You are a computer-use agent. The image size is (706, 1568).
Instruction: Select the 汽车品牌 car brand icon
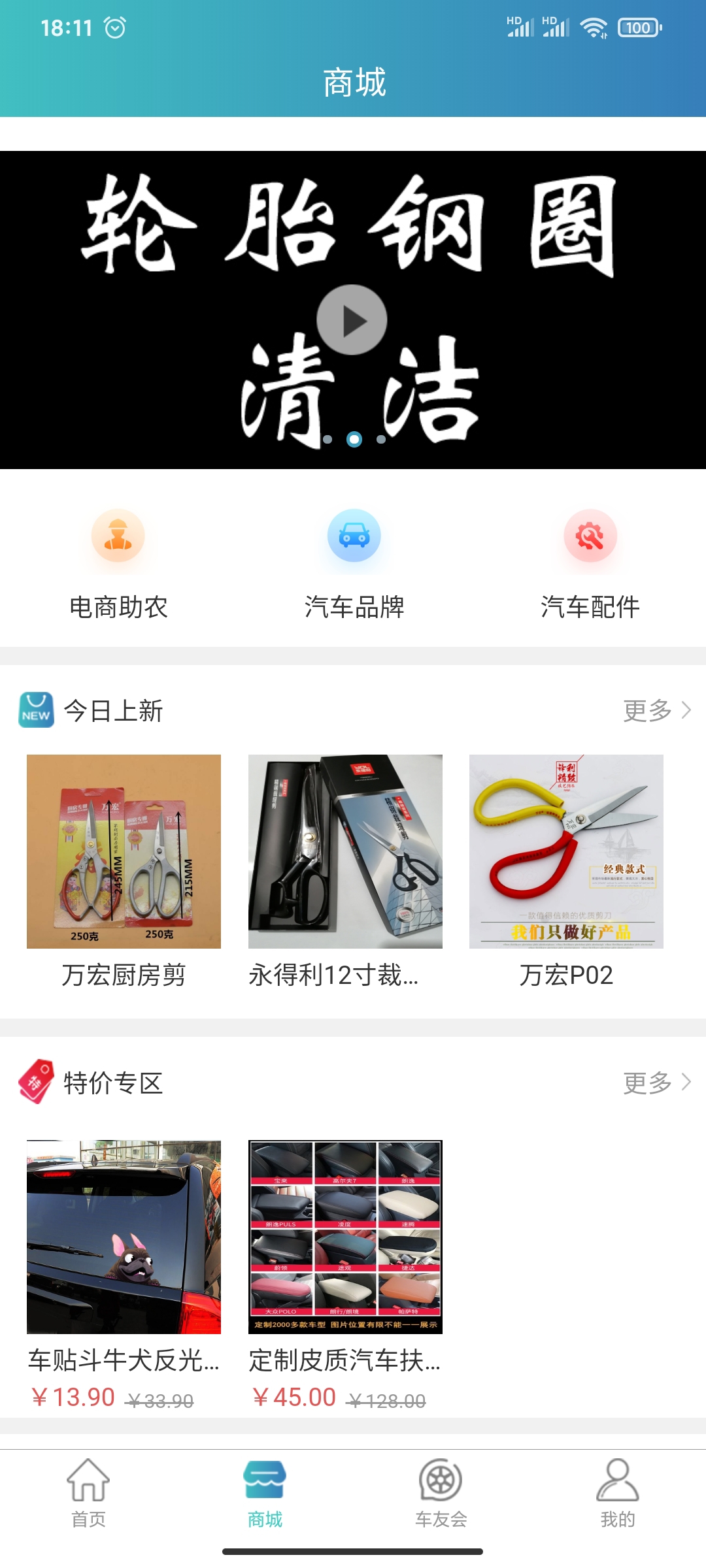[x=353, y=536]
